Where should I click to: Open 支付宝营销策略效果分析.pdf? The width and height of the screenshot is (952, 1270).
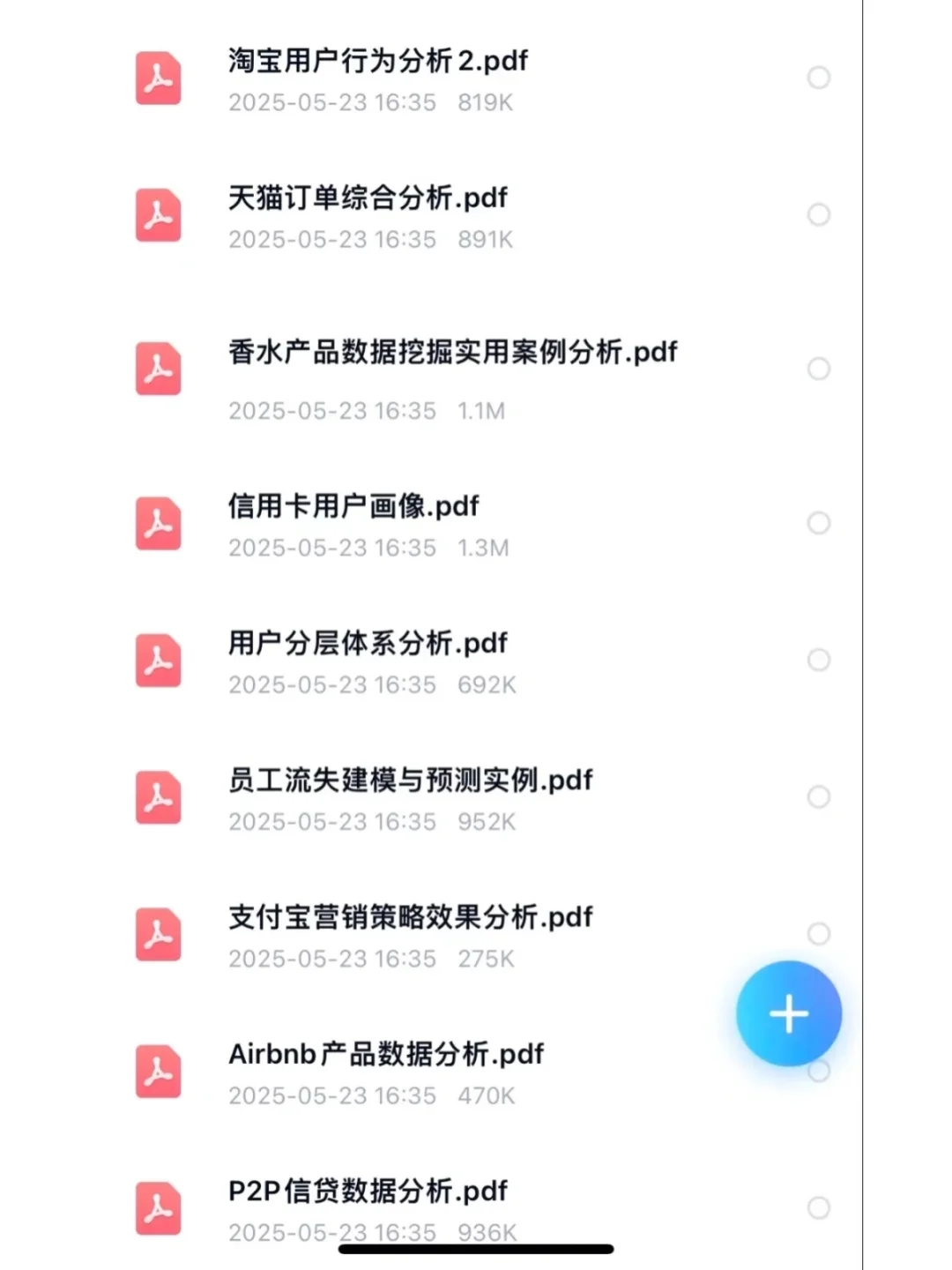(x=410, y=917)
